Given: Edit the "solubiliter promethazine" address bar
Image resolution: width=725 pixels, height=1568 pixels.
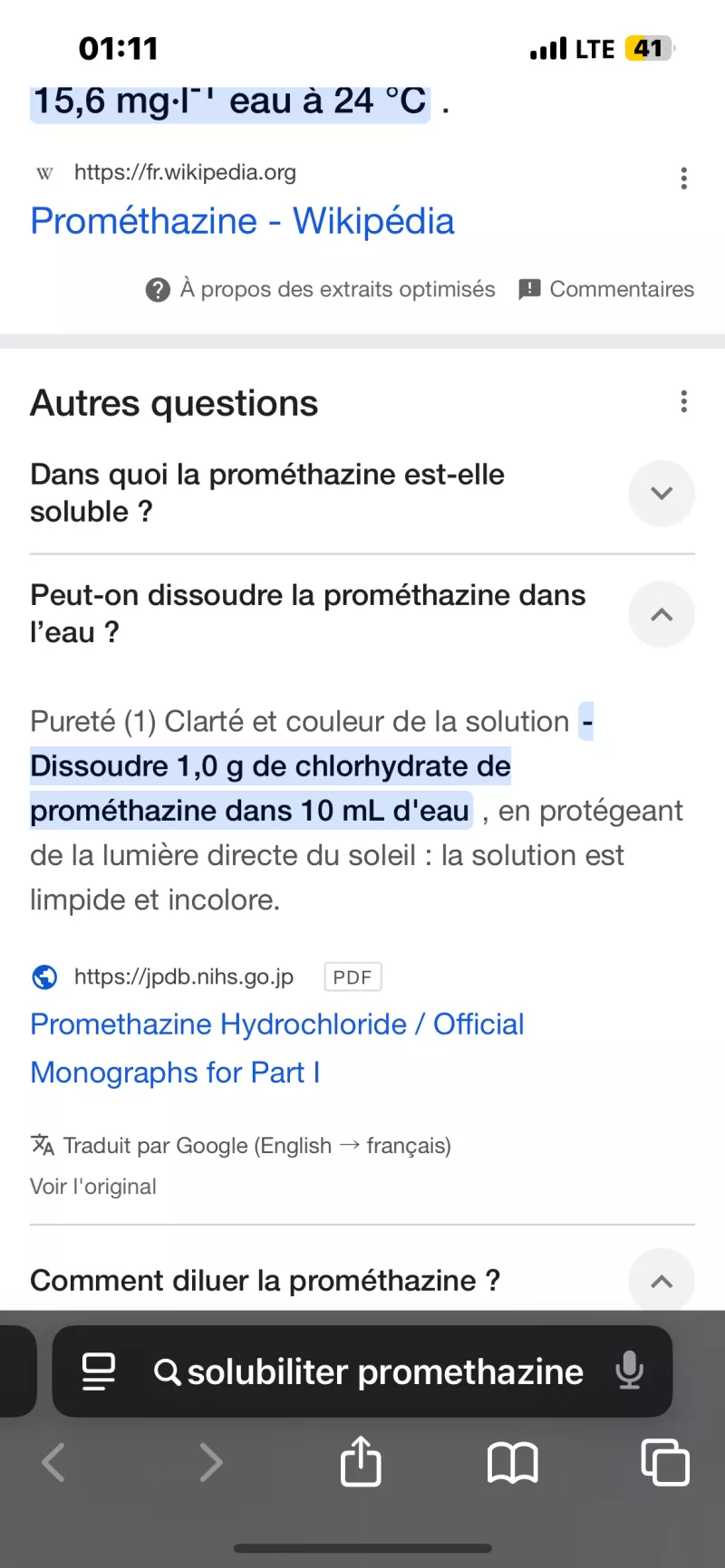Looking at the screenshot, I should click(385, 1371).
